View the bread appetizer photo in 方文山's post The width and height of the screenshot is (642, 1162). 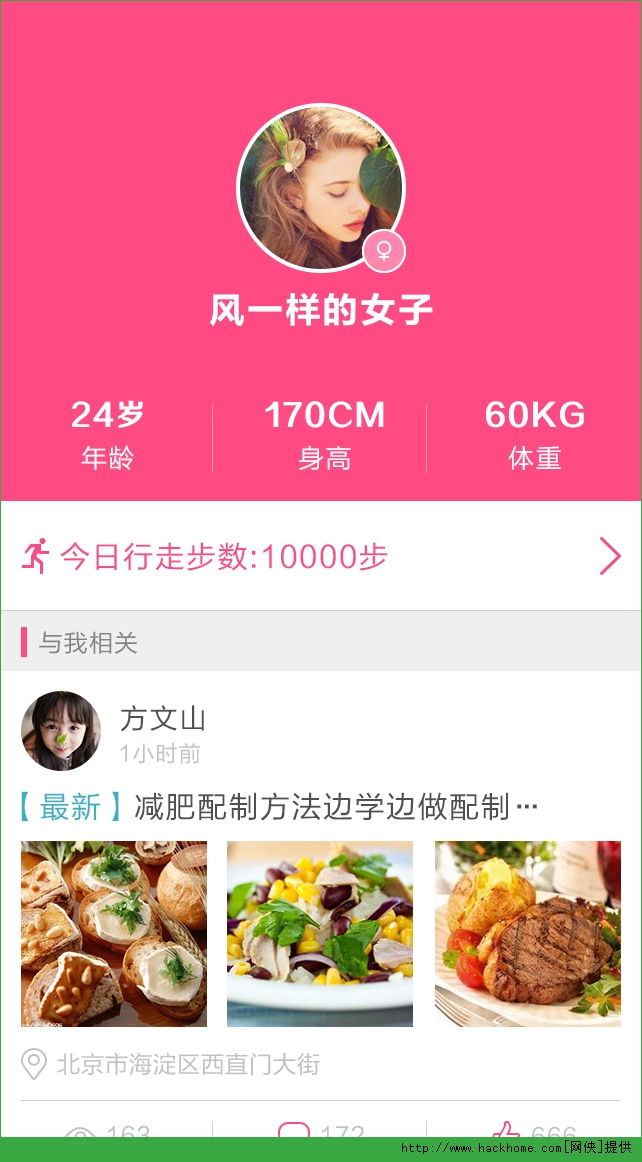[x=114, y=933]
